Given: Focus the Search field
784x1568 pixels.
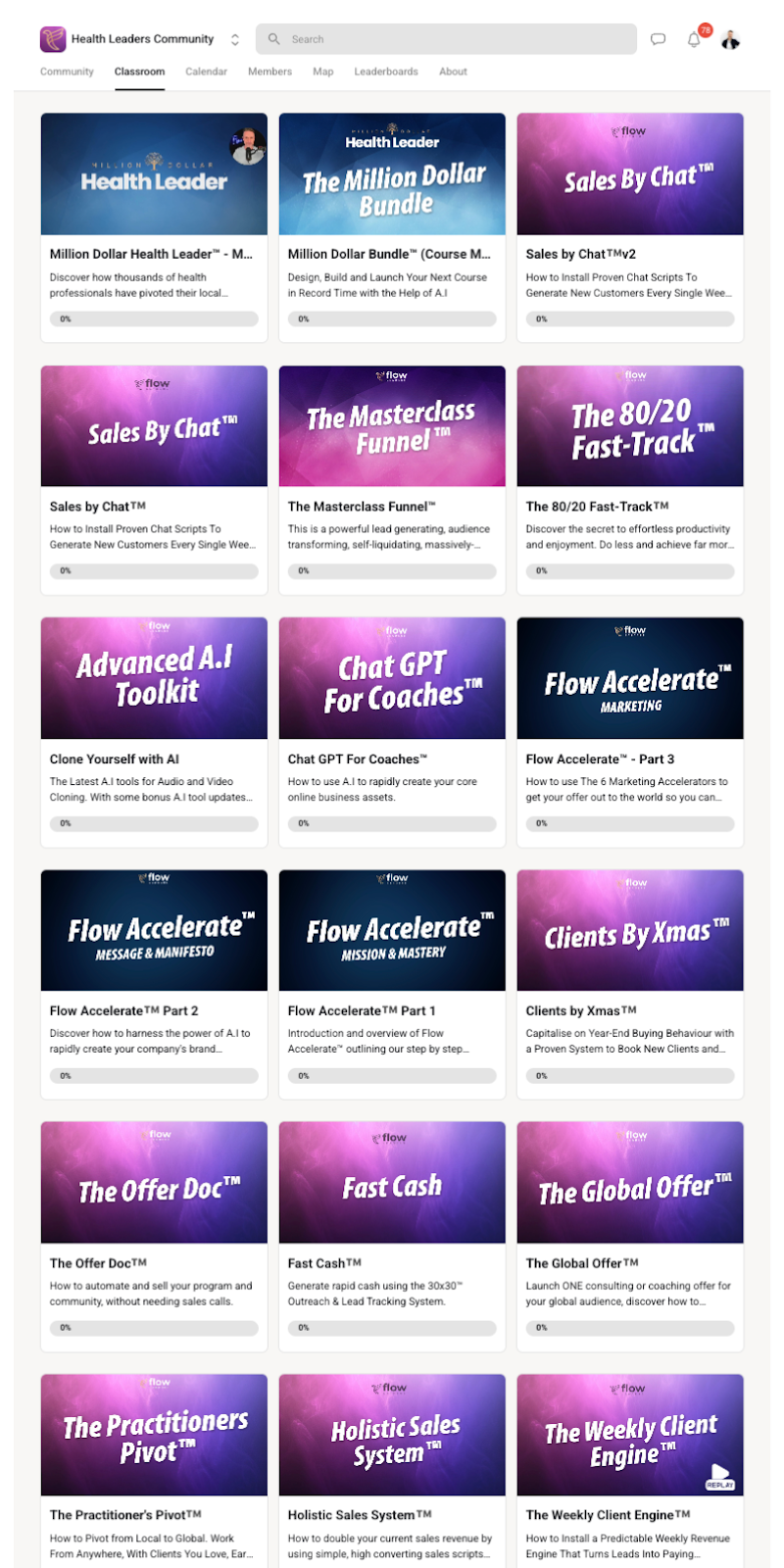Looking at the screenshot, I should coord(447,39).
